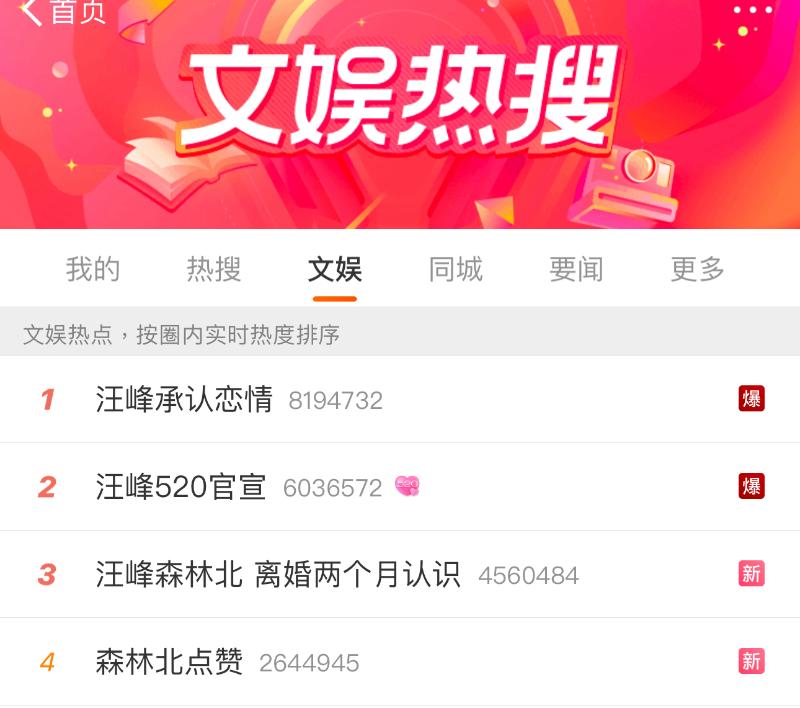Select the 文娱 tab
Screen dimensions: 800x708
tap(334, 269)
